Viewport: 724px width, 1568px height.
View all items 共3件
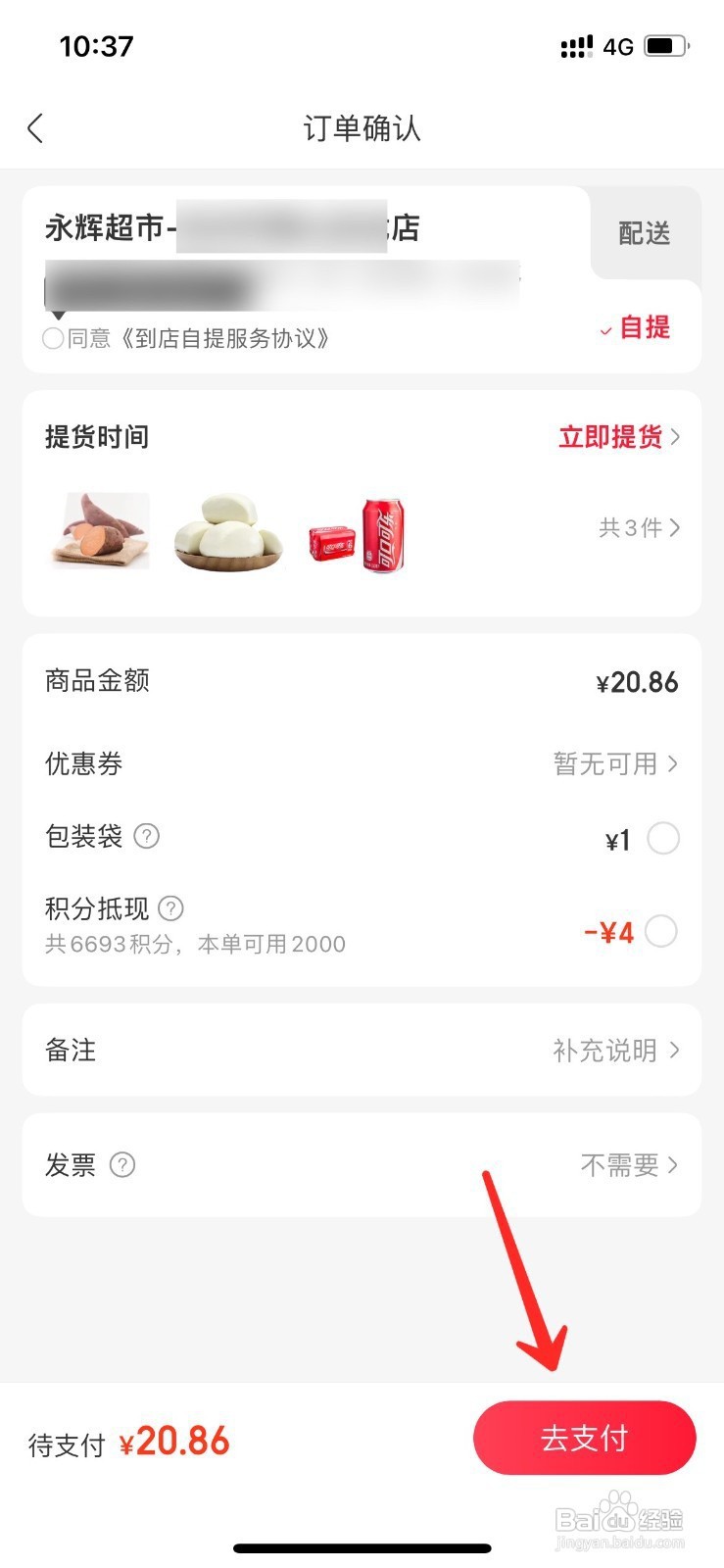[638, 528]
